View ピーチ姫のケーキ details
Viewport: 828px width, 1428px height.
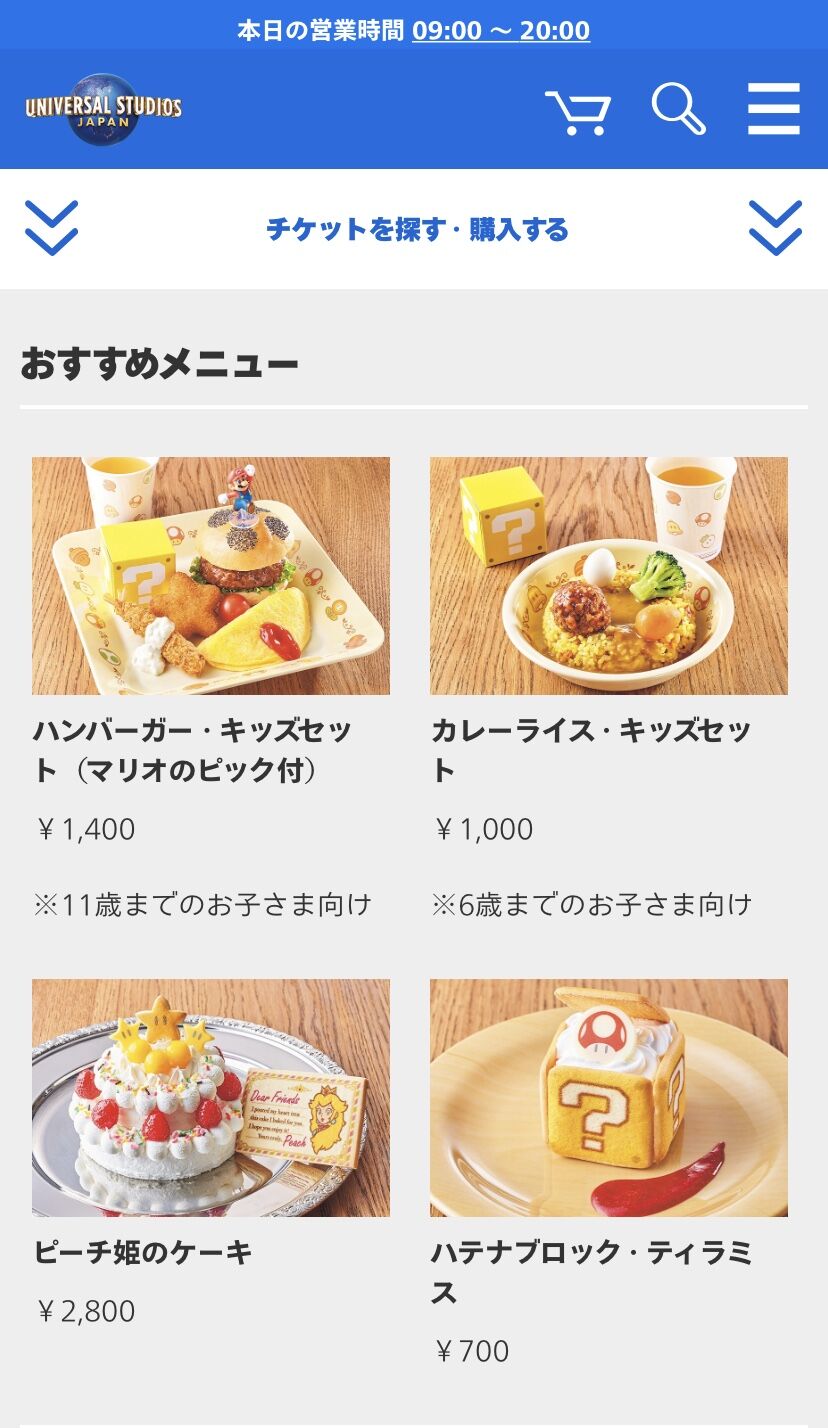(210, 1097)
